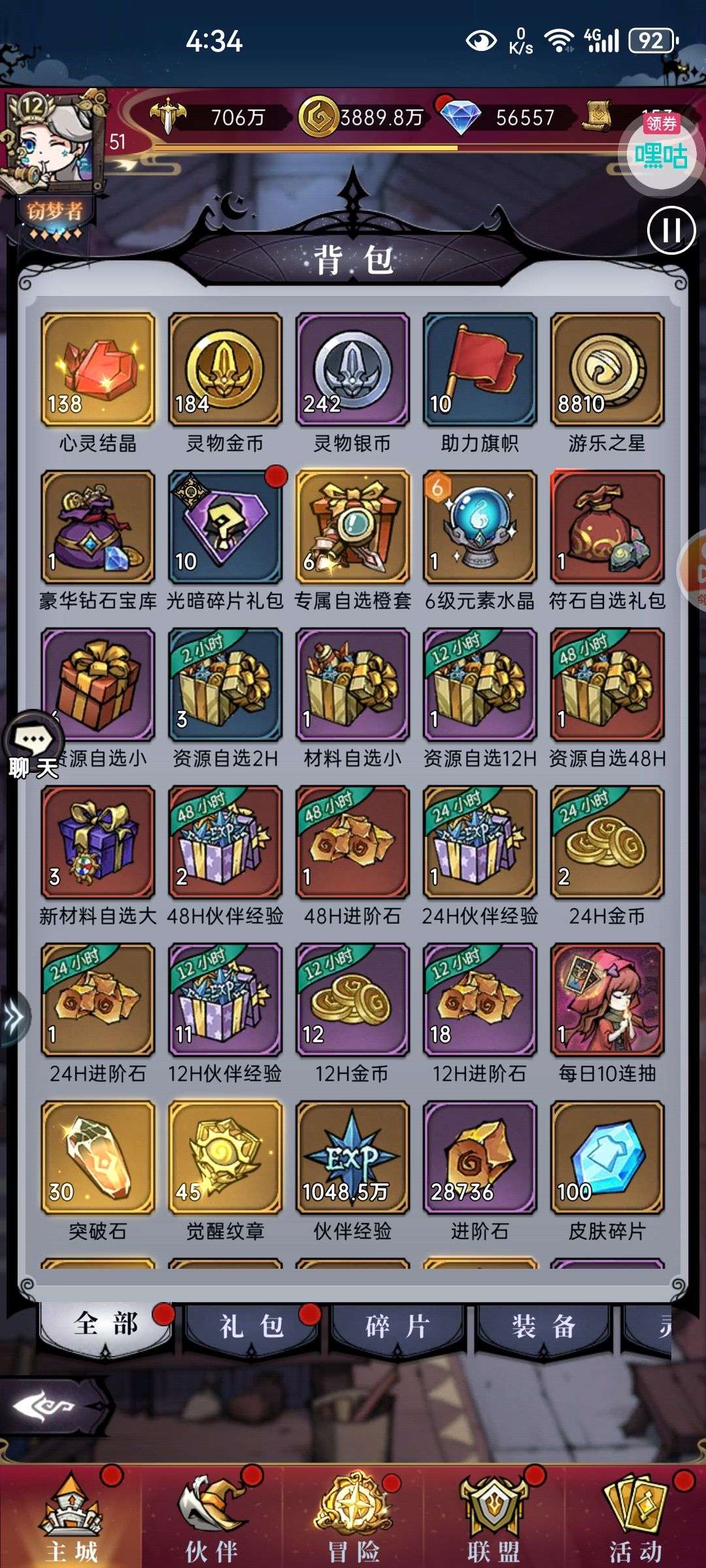Switch to the 装备 tab
This screenshot has width=706, height=1568.
pyautogui.click(x=544, y=1326)
